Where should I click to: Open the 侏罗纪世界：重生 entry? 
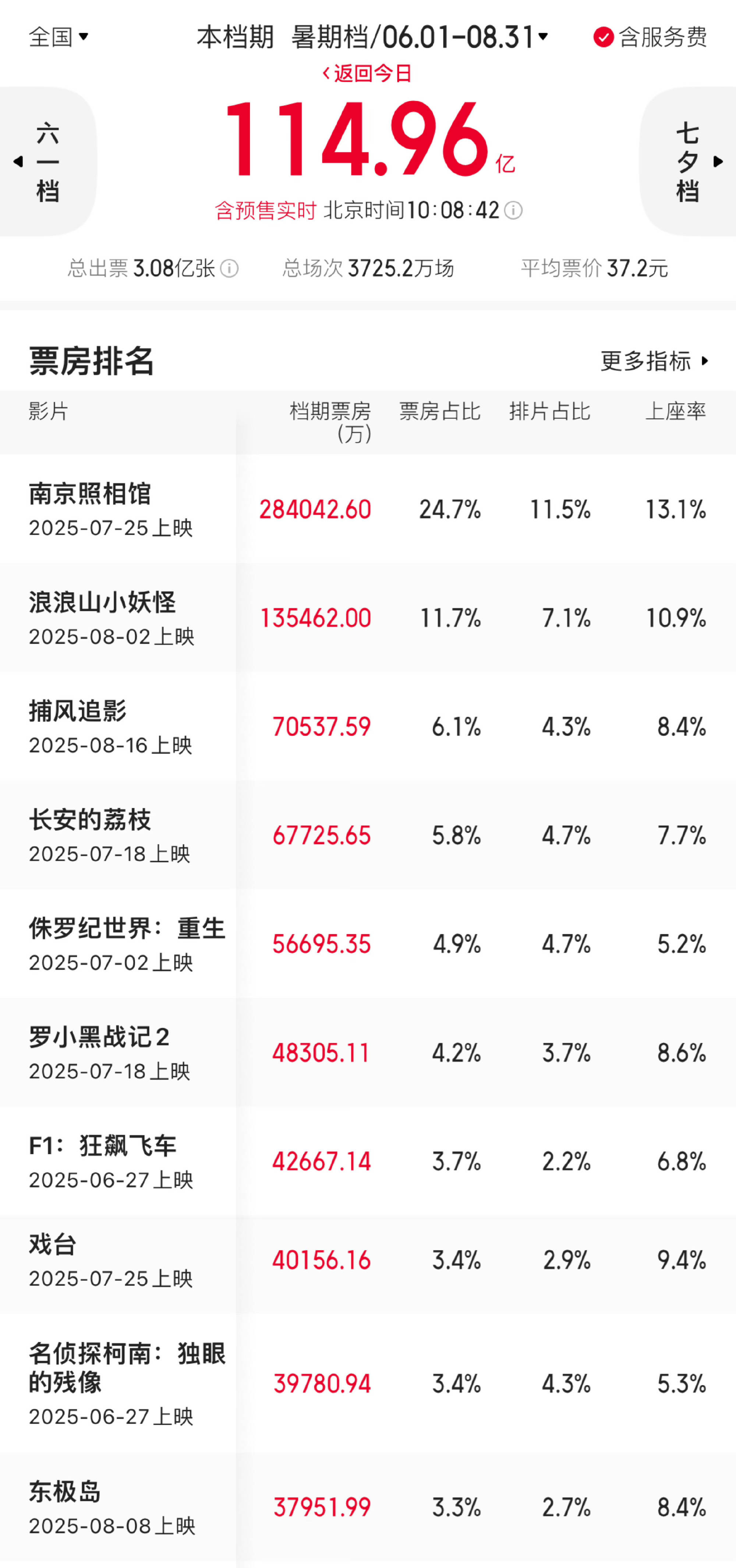368,943
